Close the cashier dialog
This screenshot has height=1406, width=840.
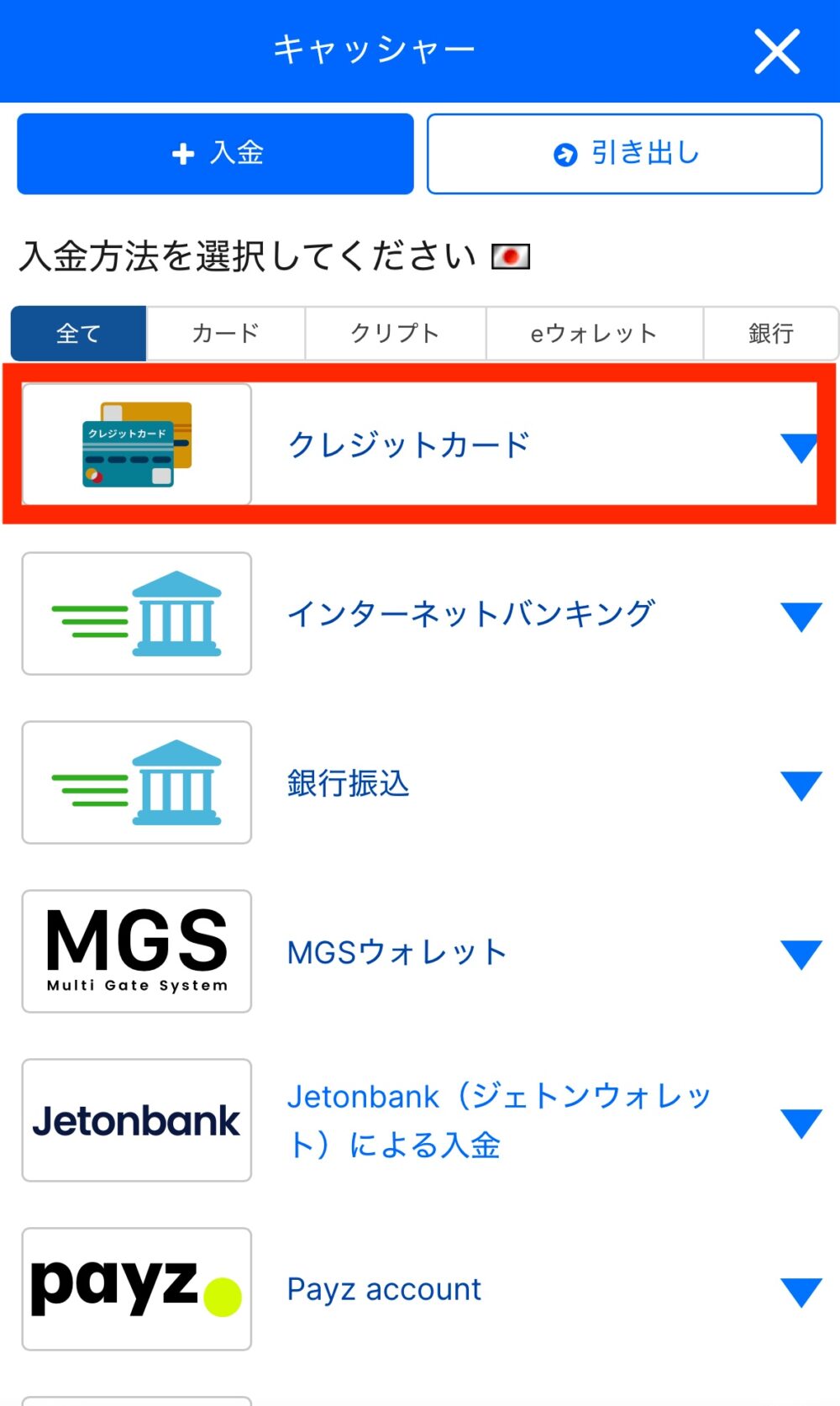[x=777, y=52]
